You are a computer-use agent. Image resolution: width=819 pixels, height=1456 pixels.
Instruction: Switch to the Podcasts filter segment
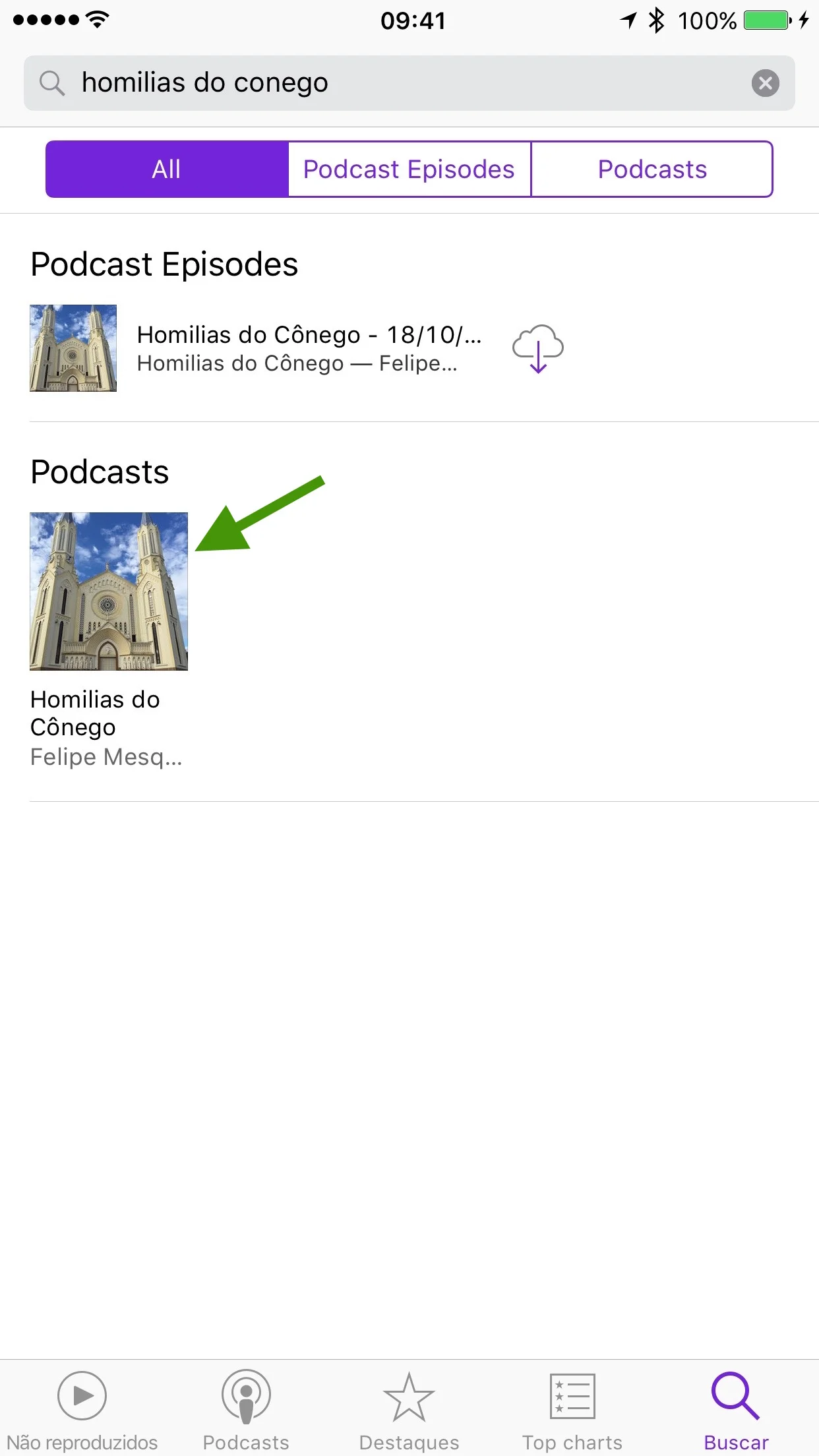[x=652, y=169]
